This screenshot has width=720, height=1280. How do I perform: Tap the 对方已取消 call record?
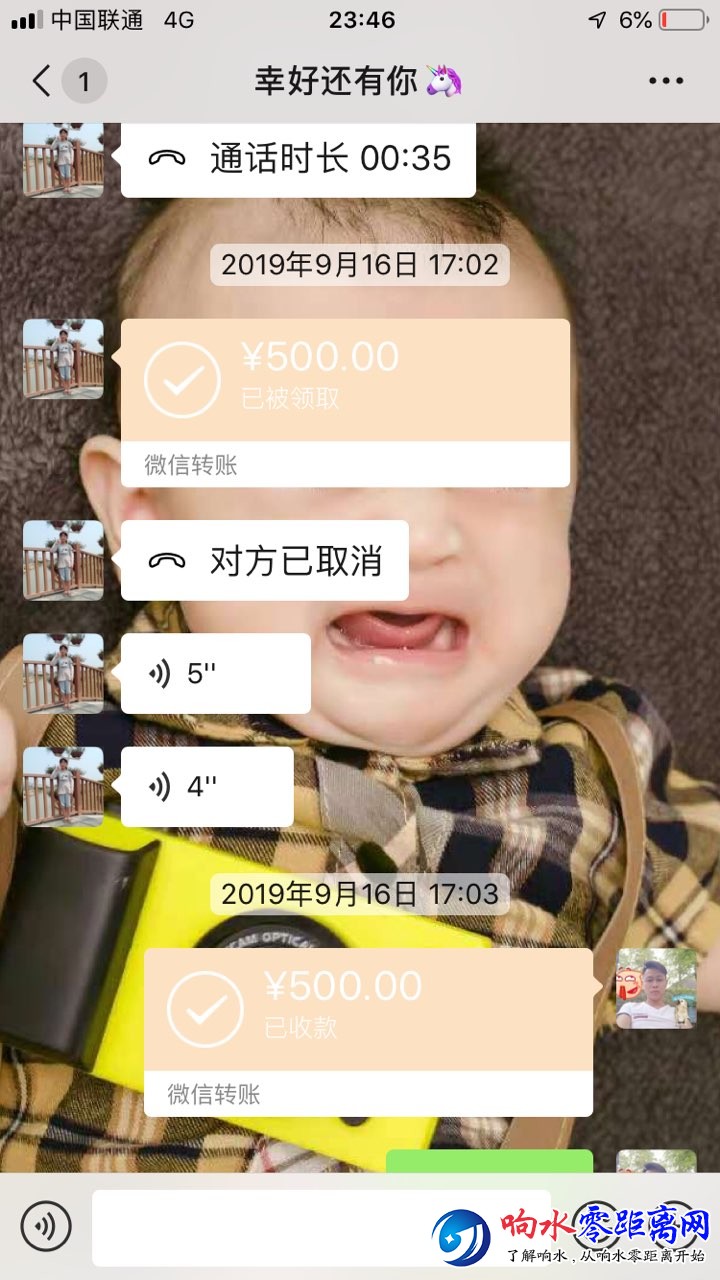[265, 561]
